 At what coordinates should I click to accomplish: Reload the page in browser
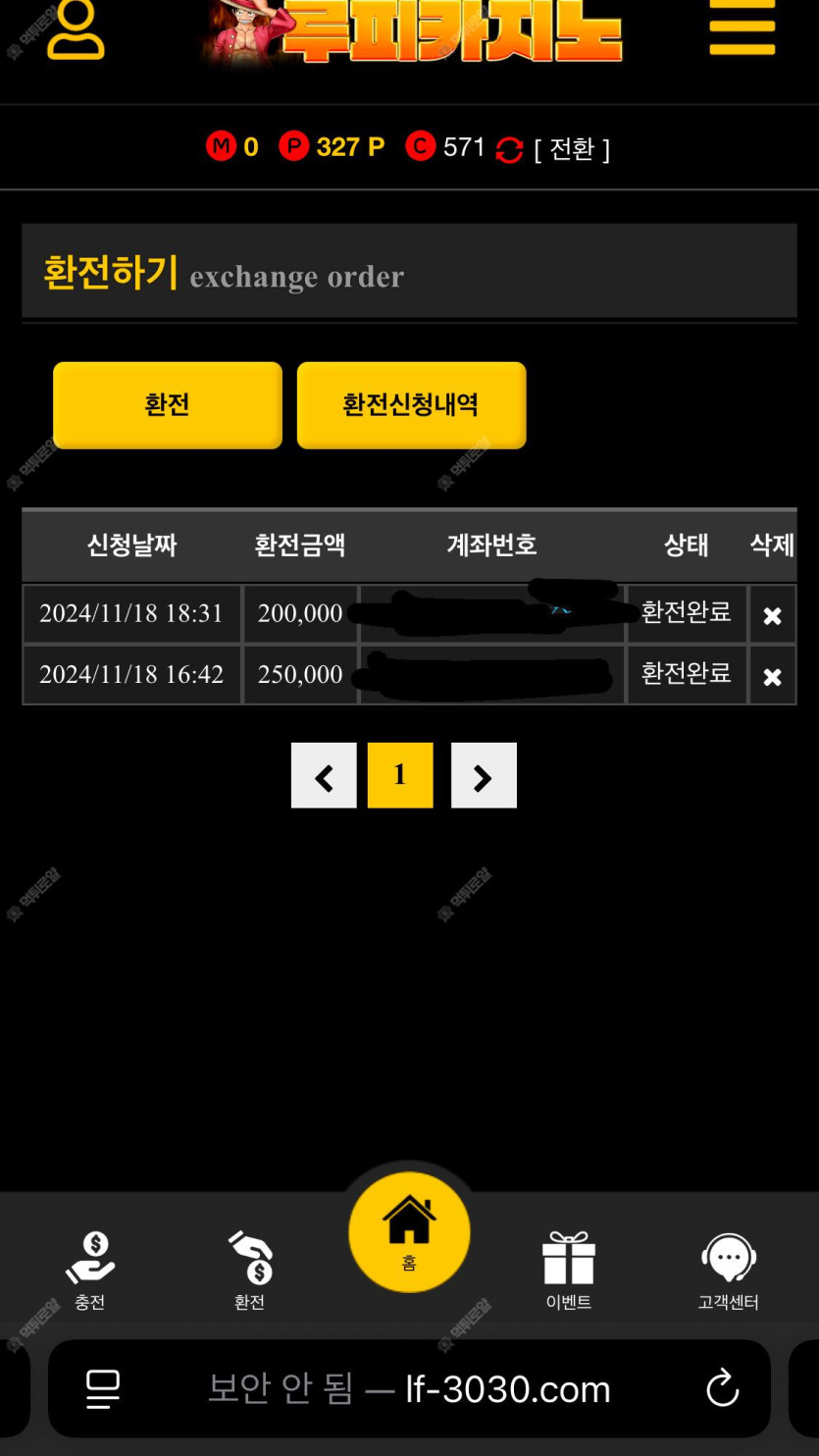tap(722, 1388)
